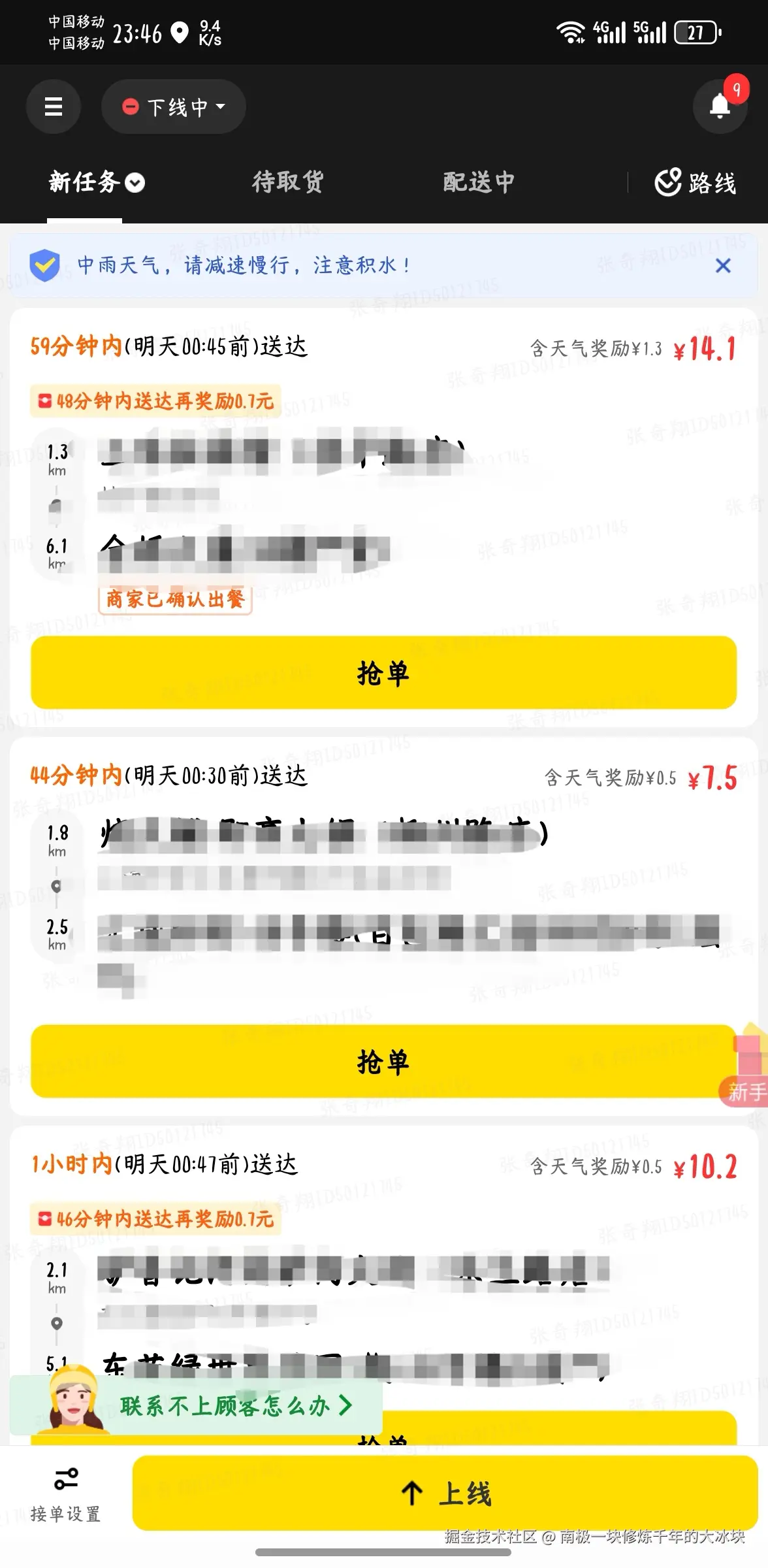Toggle rider status via 下线中 control
This screenshot has height=1568, width=768.
point(173,106)
